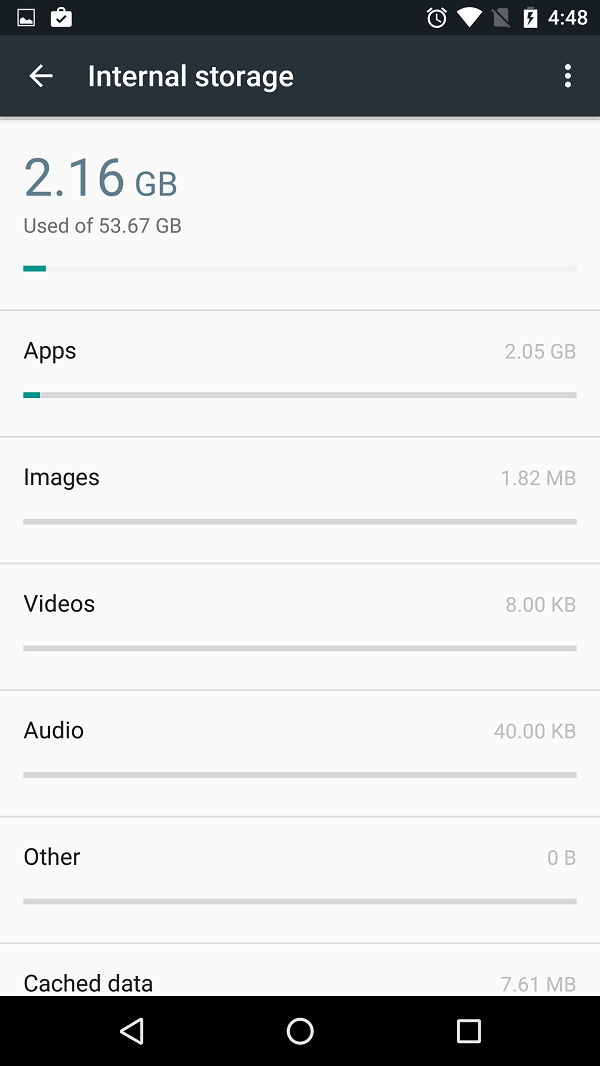Show recent apps
The image size is (600, 1066).
click(468, 1031)
